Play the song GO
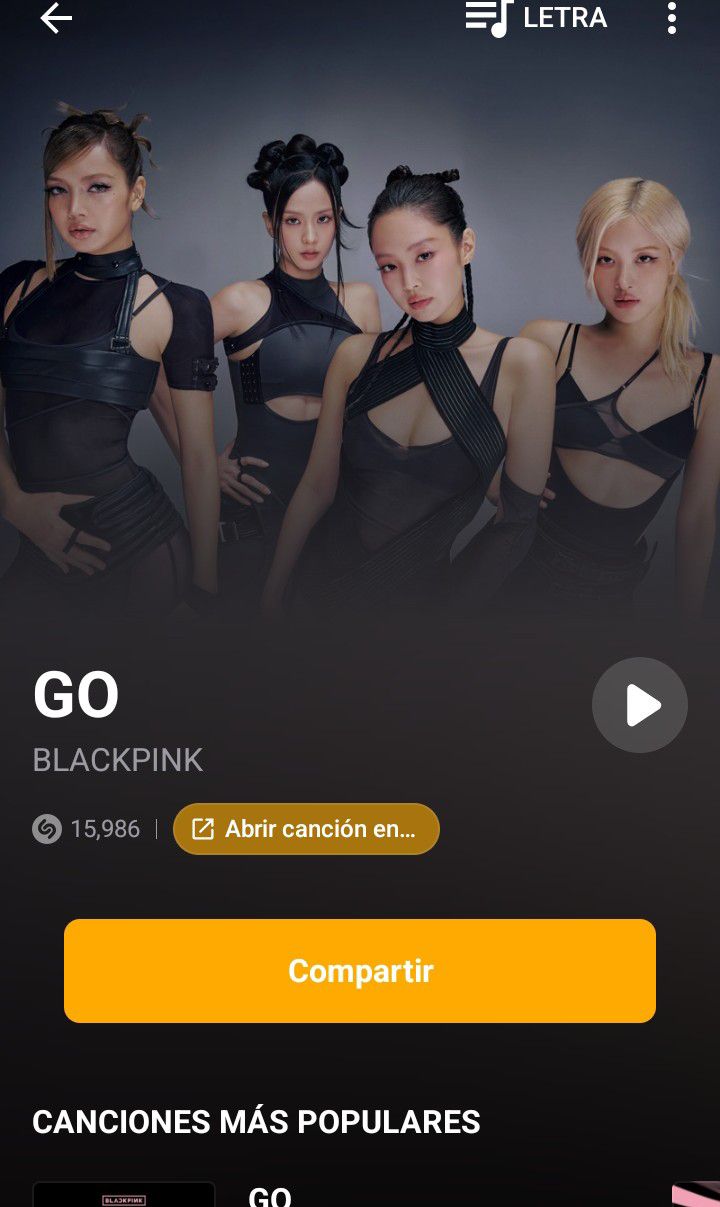 [x=640, y=705]
